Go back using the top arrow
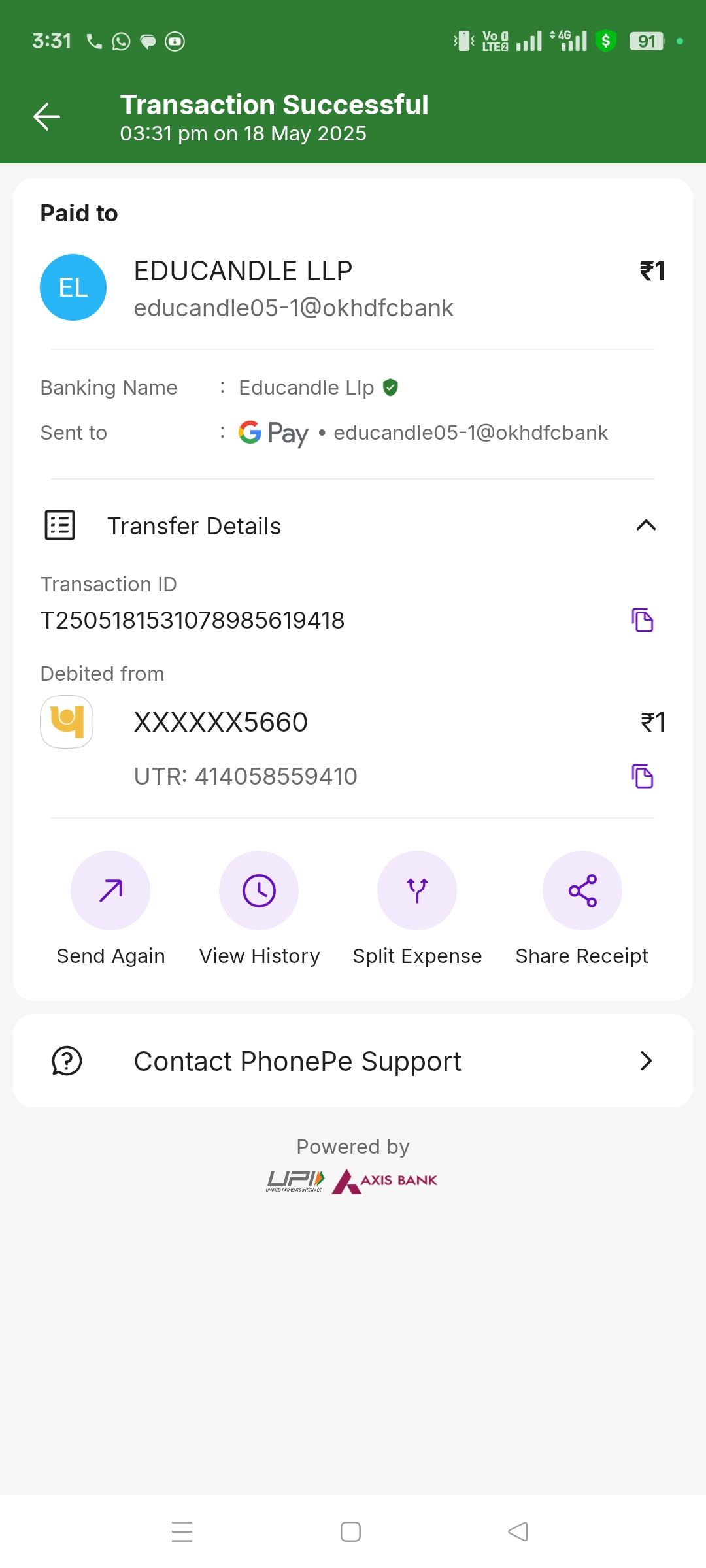This screenshot has height=1568, width=706. (46, 117)
